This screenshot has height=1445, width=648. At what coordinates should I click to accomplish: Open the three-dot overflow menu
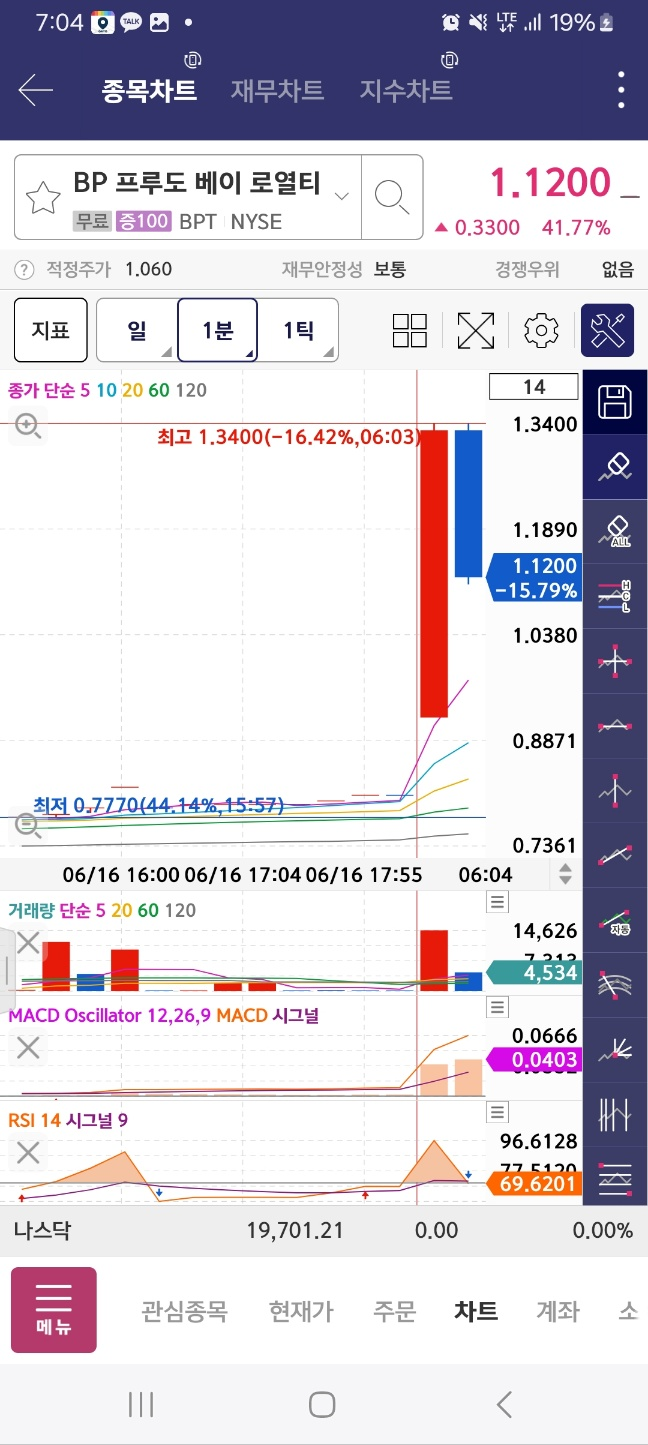pos(621,91)
